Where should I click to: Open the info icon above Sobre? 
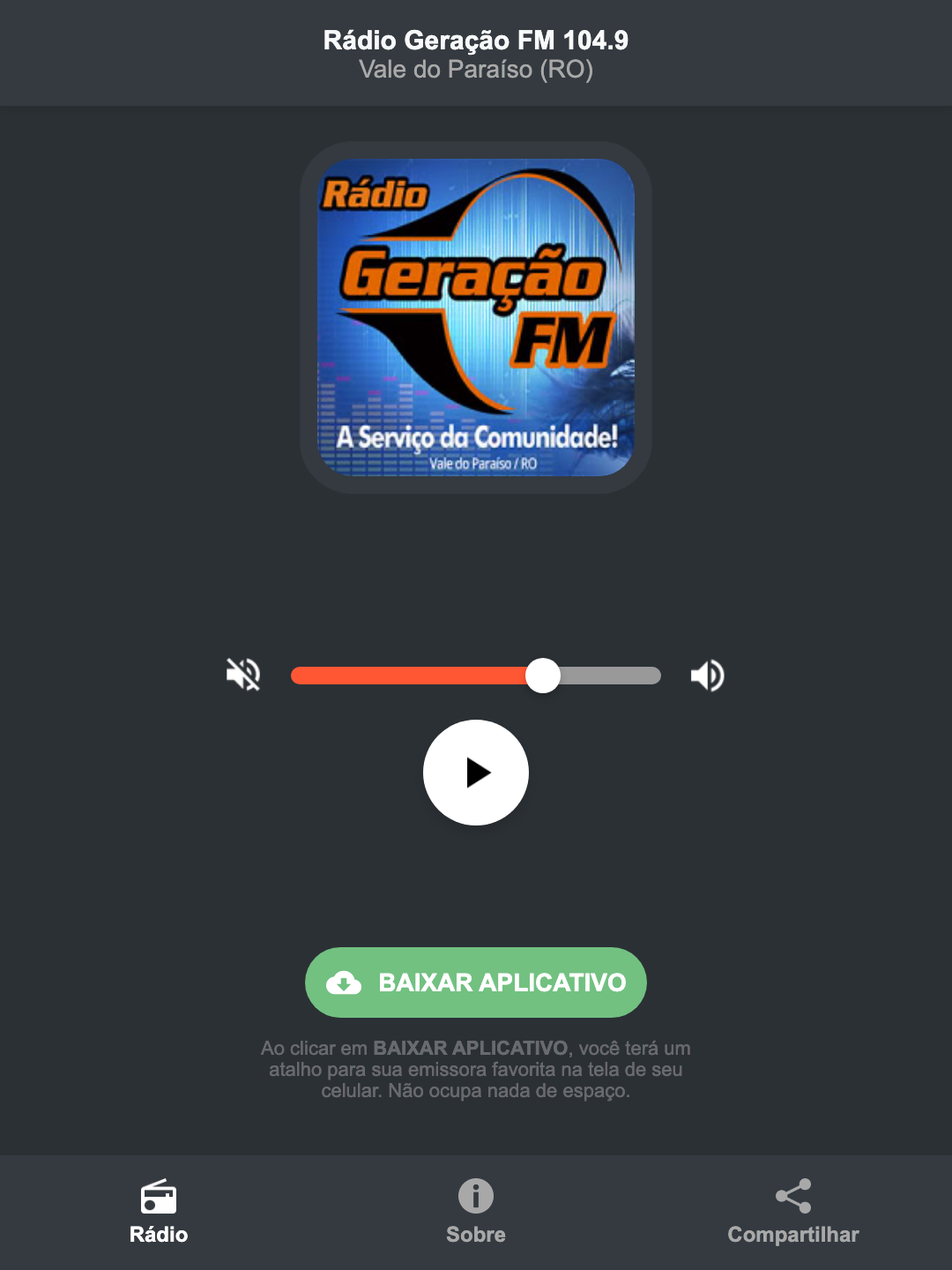point(476,1198)
